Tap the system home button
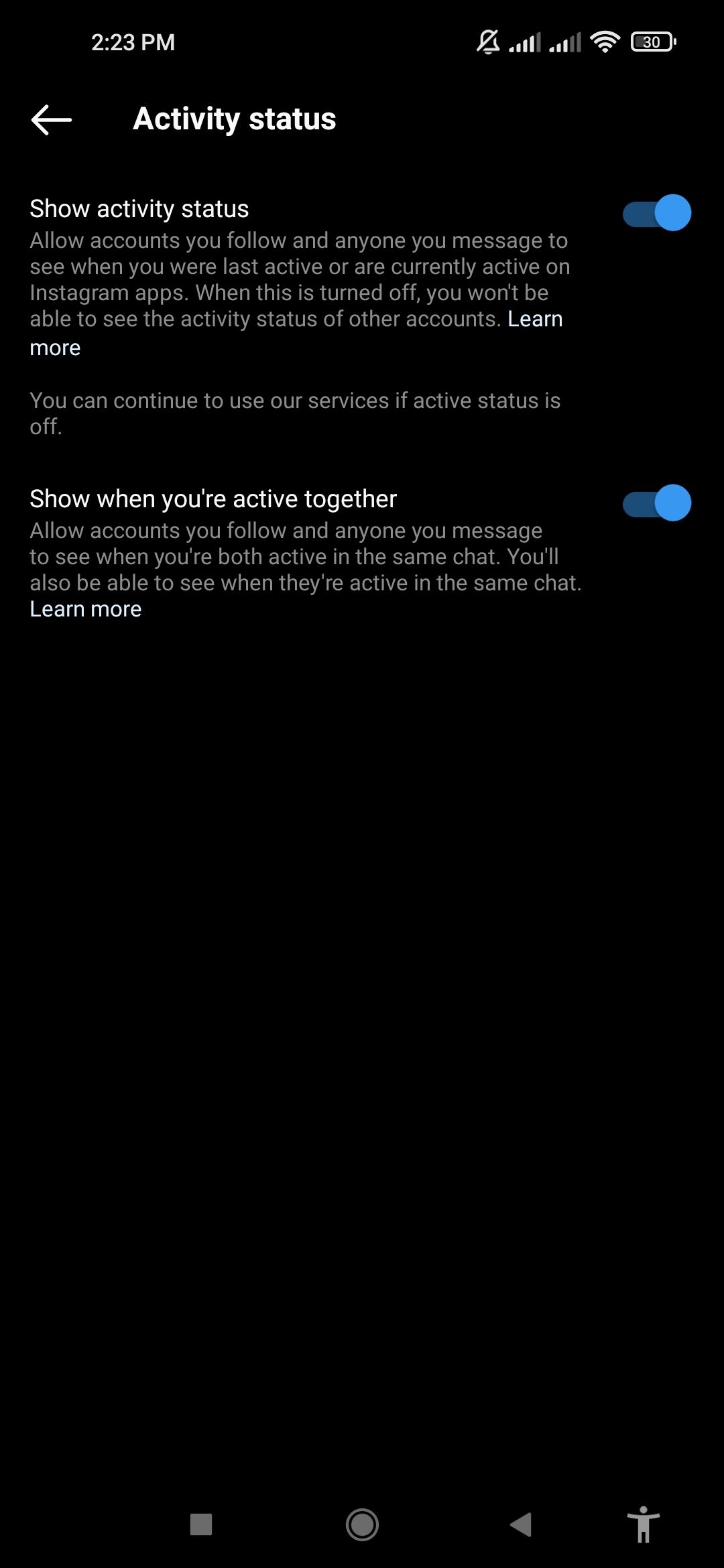The image size is (724, 1568). (x=362, y=1524)
